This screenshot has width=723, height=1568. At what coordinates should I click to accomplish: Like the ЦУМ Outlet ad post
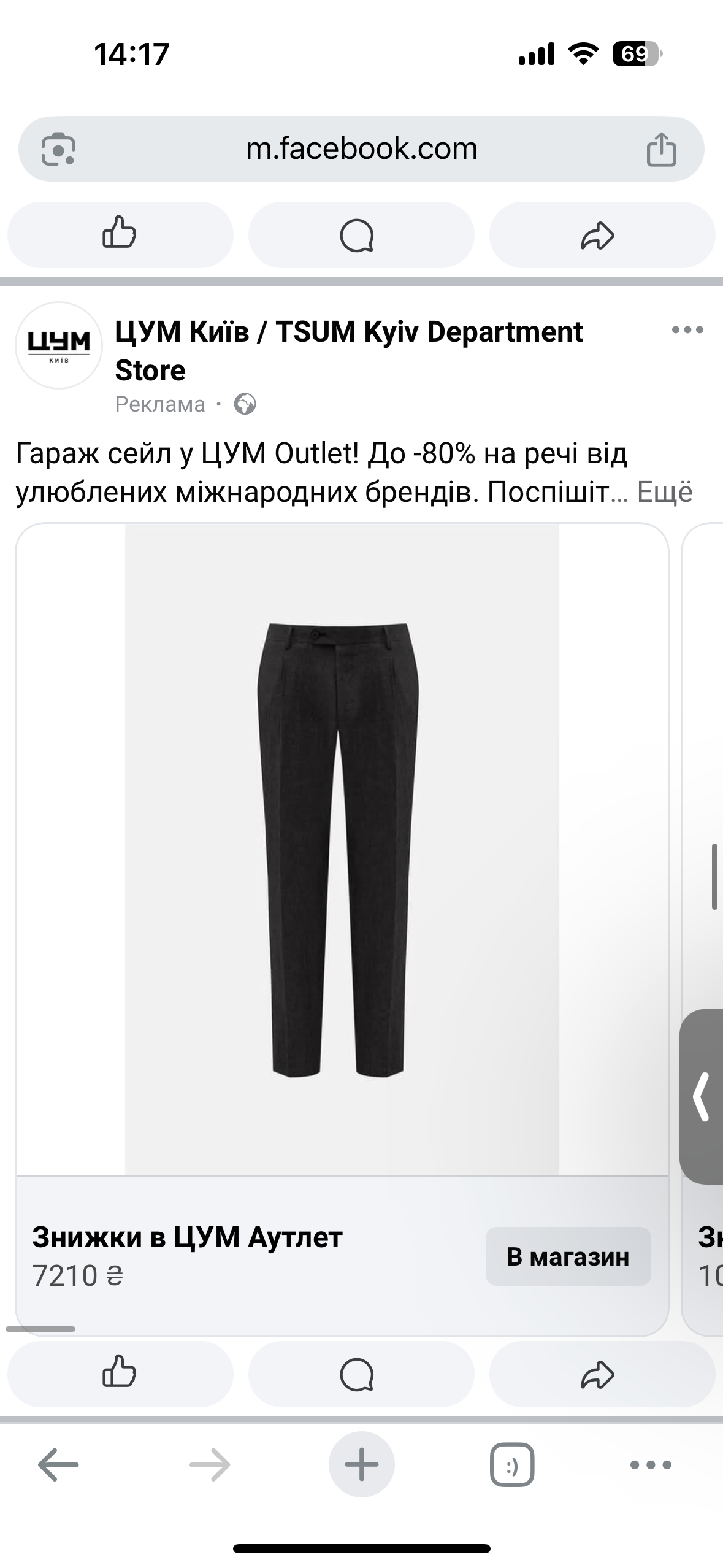pyautogui.click(x=120, y=1374)
